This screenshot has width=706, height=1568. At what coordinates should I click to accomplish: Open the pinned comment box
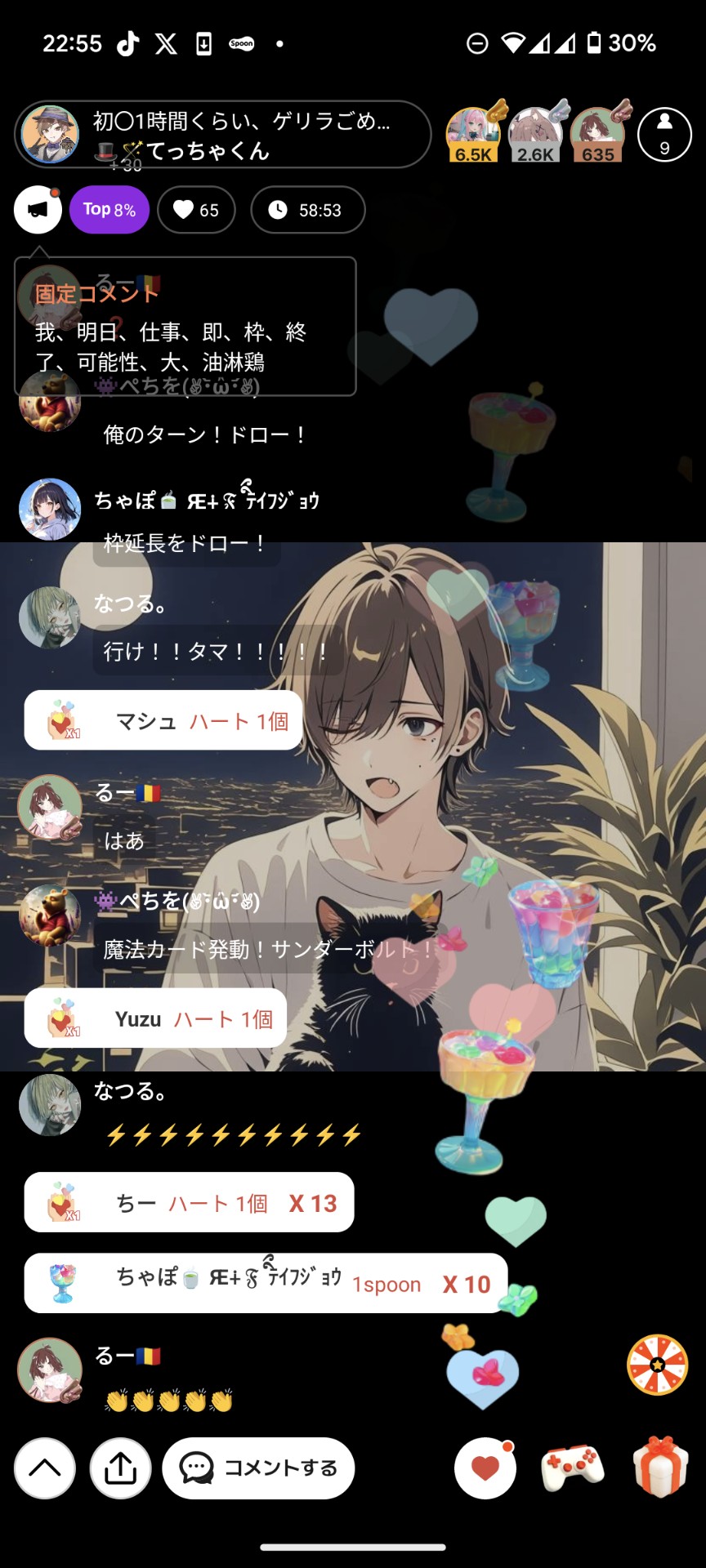185,327
